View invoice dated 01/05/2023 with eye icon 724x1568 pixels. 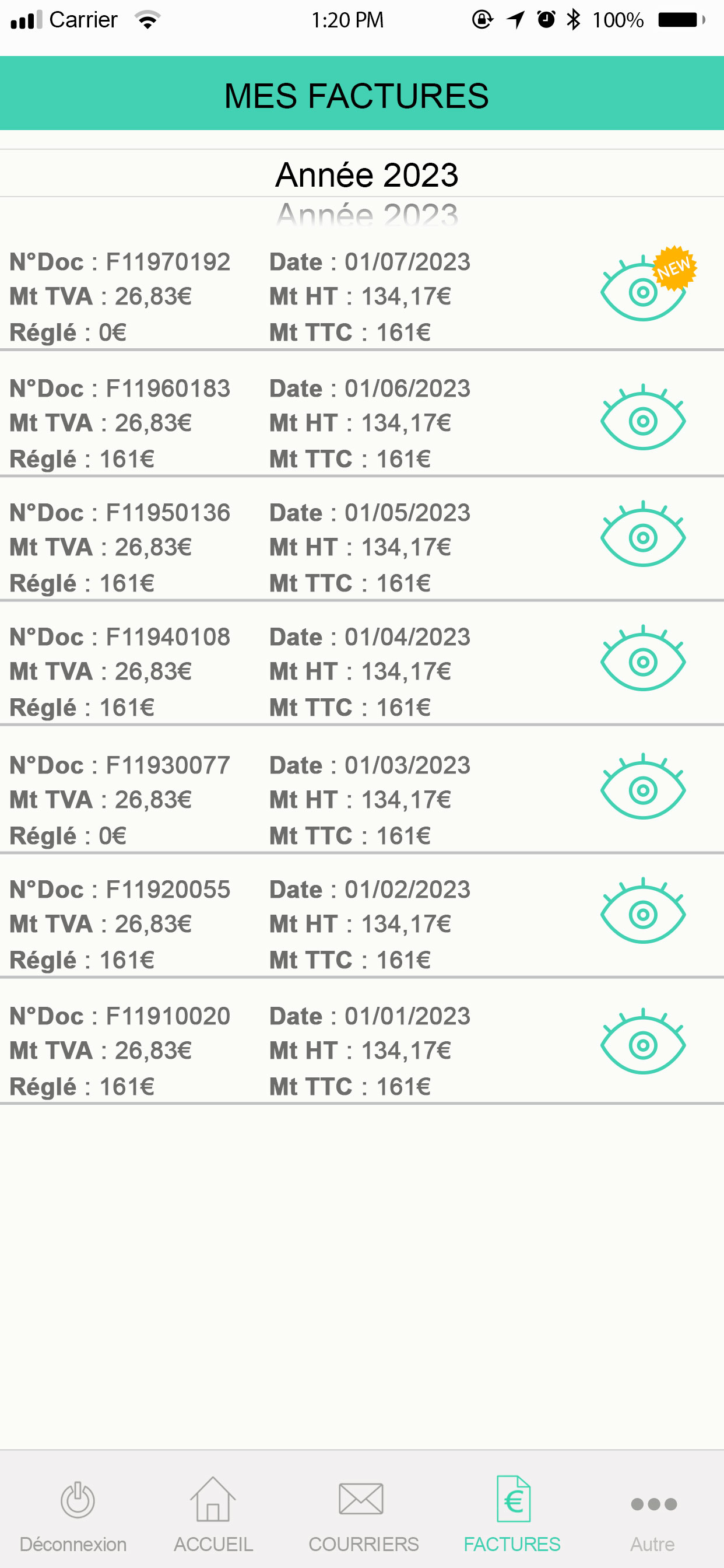coord(643,534)
